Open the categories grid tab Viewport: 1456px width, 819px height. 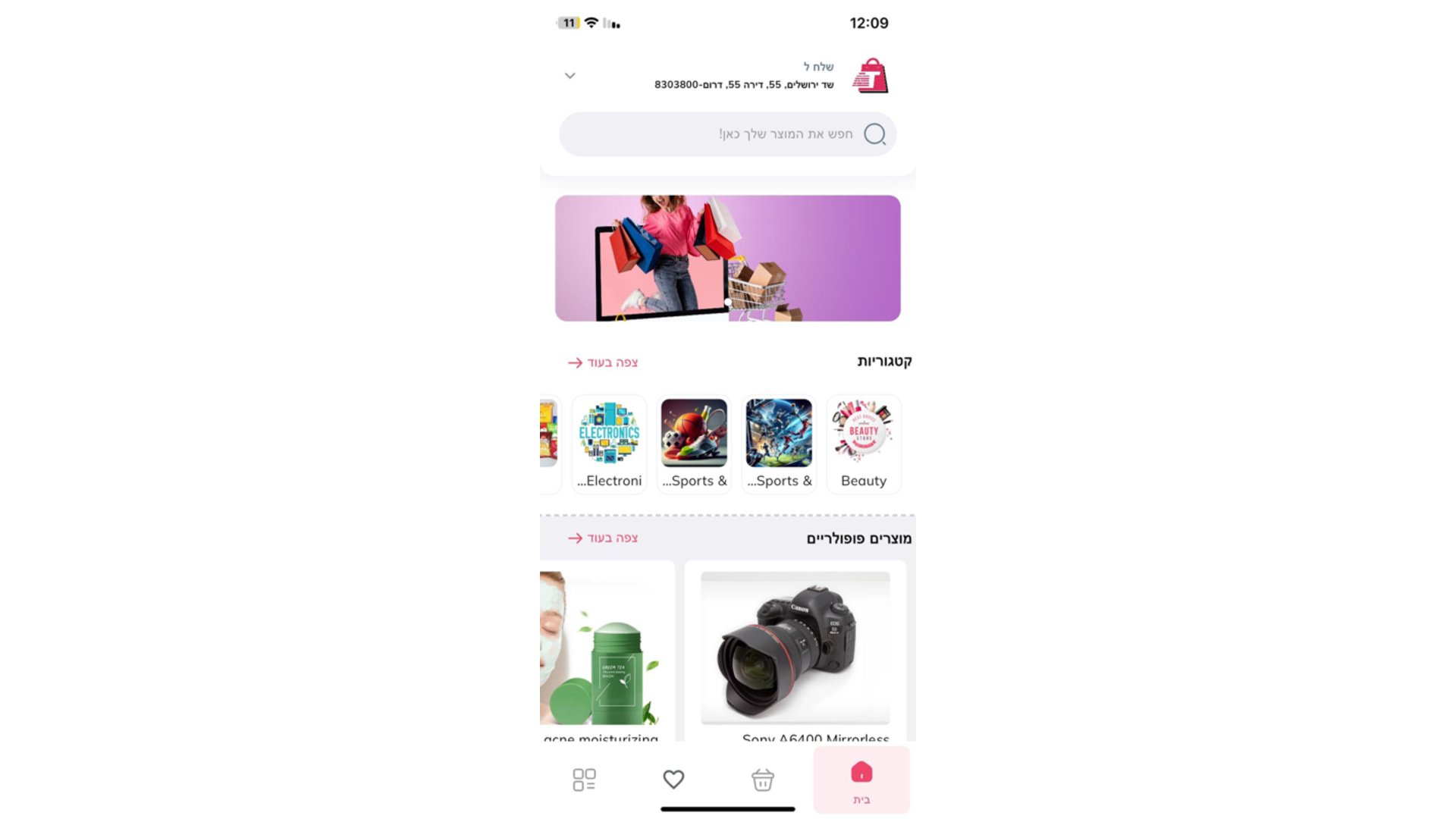584,780
